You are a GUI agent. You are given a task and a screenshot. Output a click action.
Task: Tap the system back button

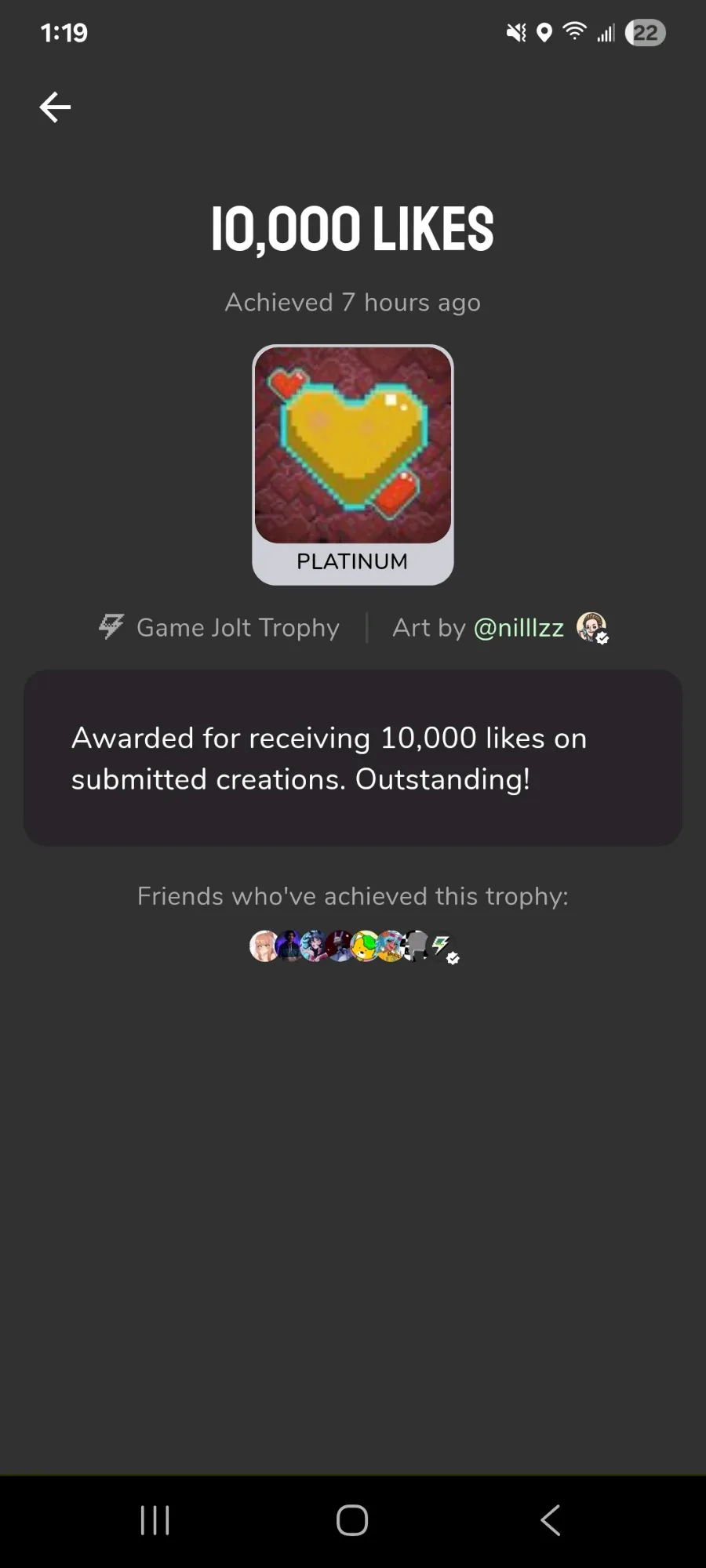551,1520
